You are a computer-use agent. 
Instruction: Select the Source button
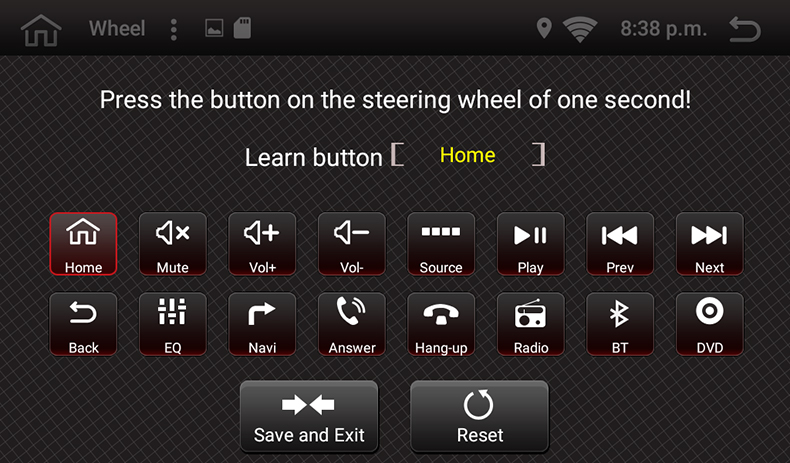click(441, 244)
